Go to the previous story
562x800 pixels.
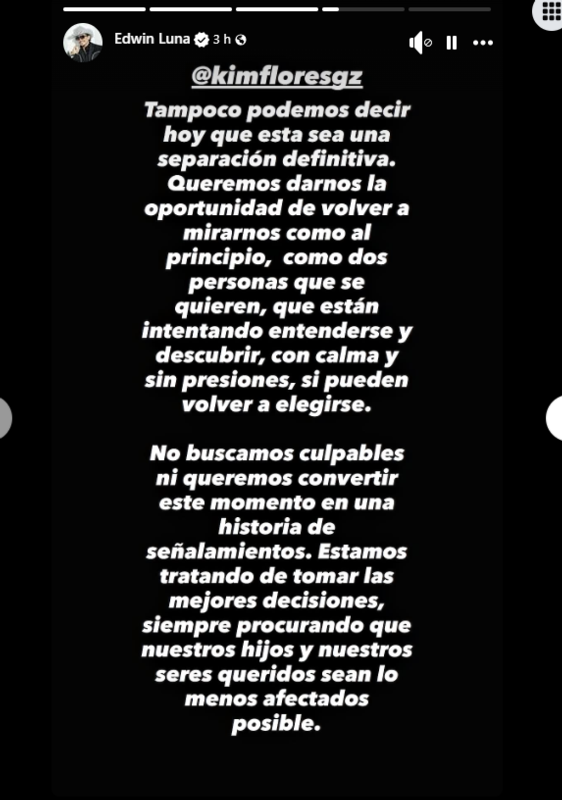coord(4,418)
